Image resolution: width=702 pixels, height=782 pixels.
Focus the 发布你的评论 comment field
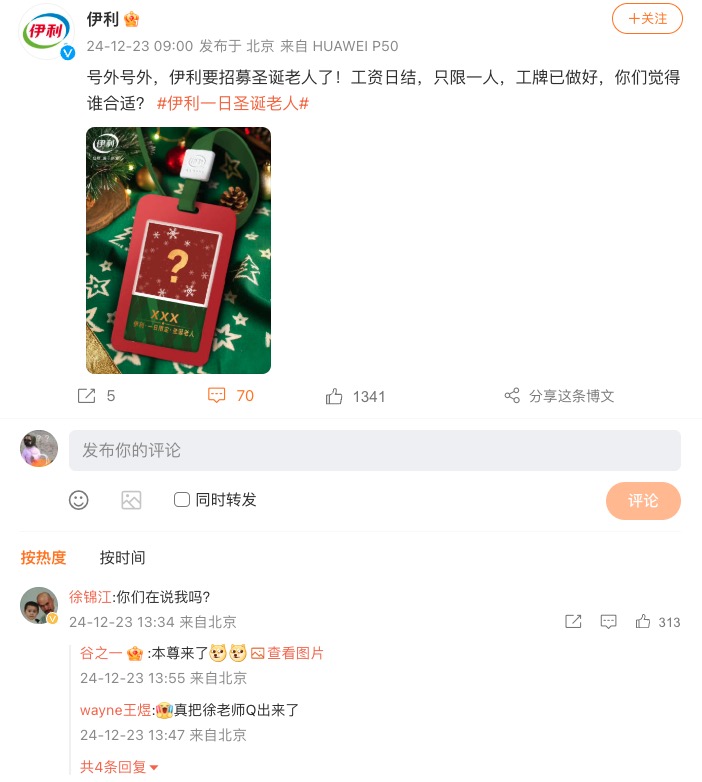374,451
